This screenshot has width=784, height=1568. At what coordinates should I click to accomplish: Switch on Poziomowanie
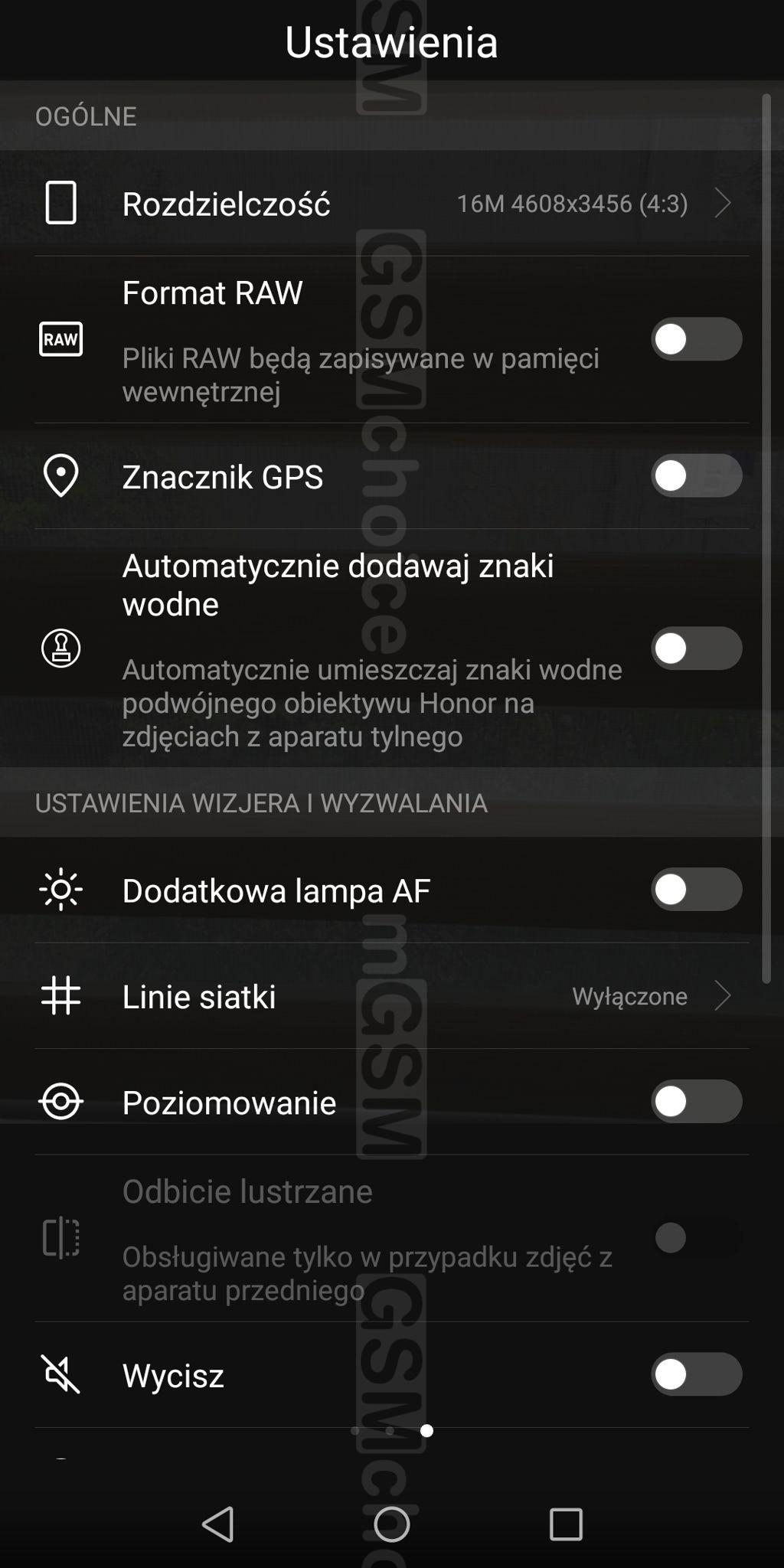coord(695,1102)
